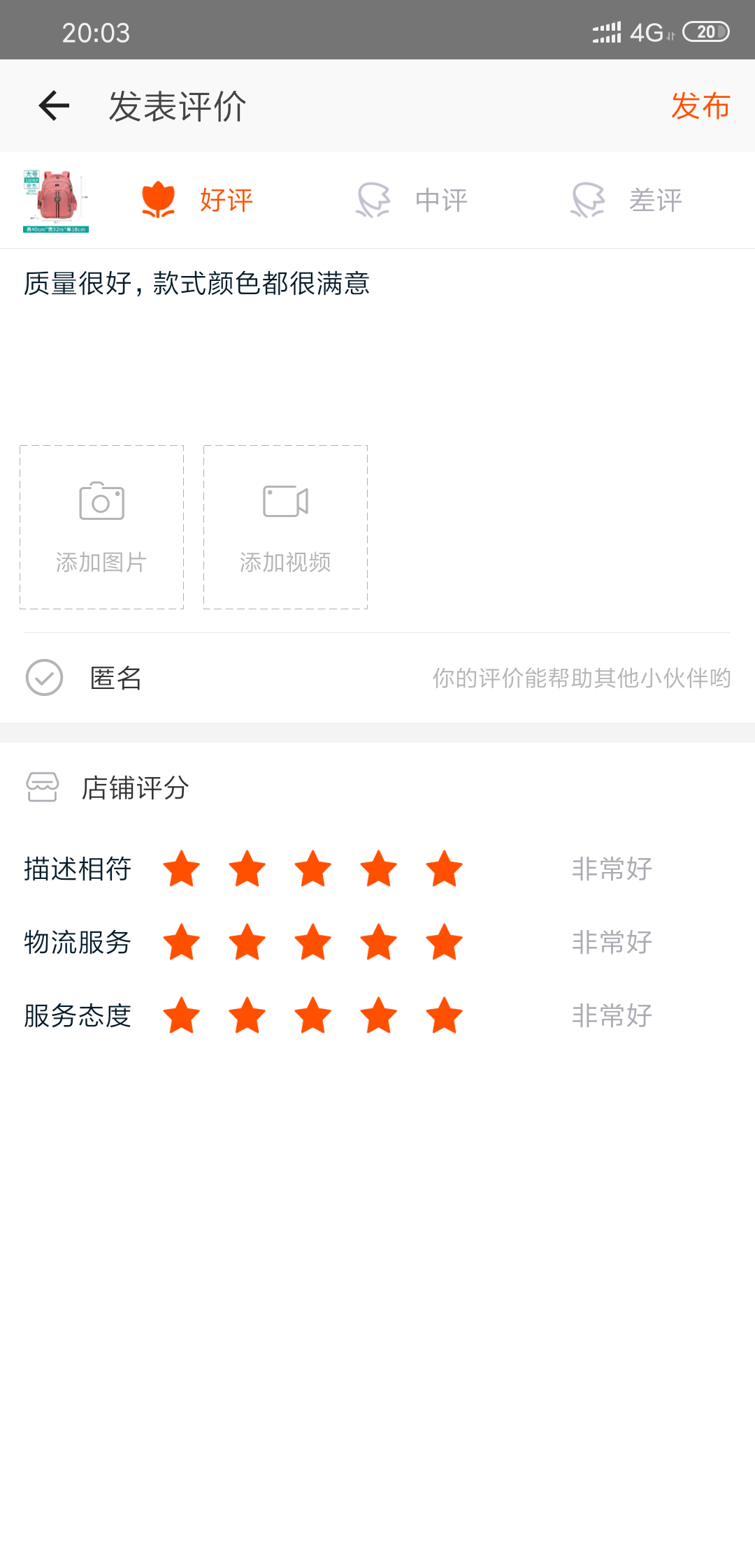
Task: Open the backpack product thumbnail
Action: pos(56,201)
